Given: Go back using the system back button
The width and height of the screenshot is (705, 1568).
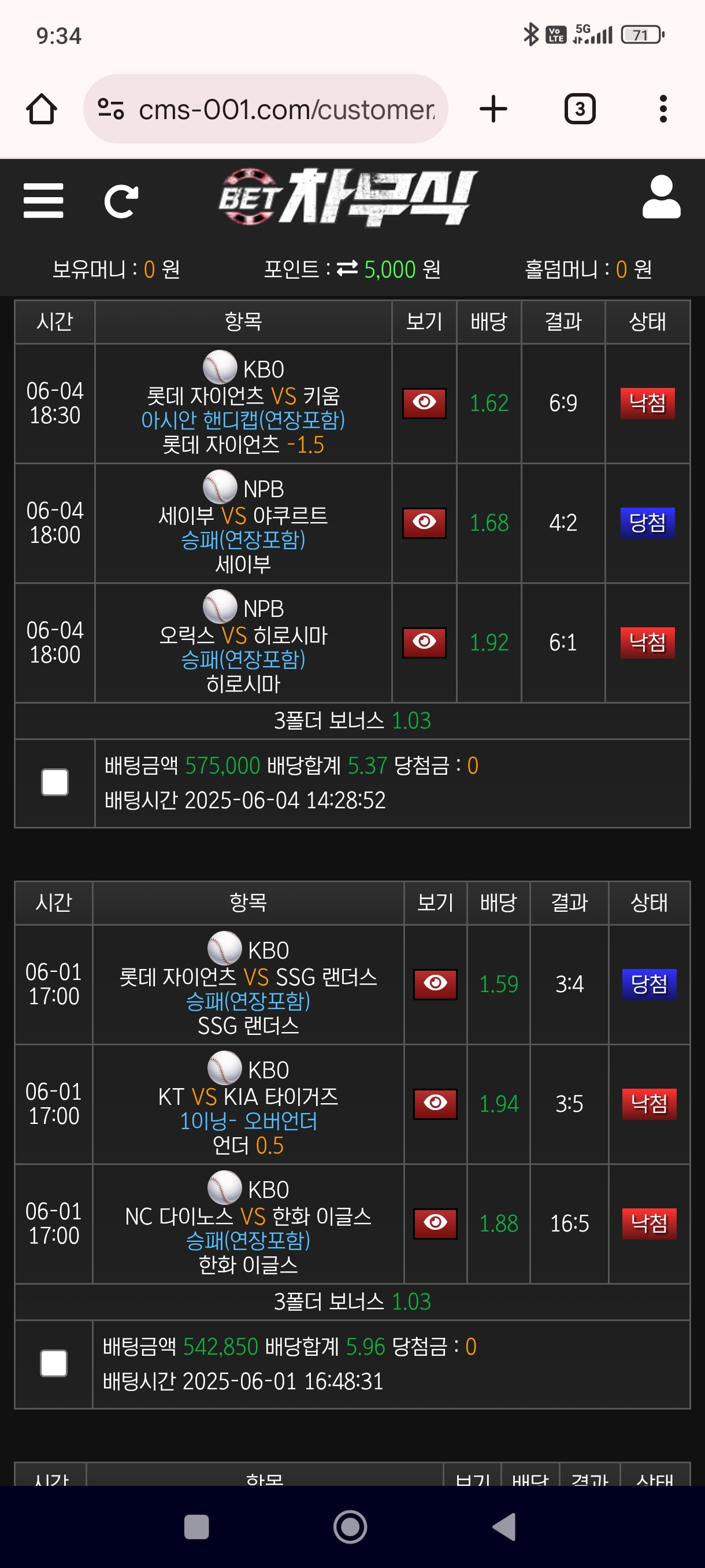Looking at the screenshot, I should pyautogui.click(x=504, y=1526).
